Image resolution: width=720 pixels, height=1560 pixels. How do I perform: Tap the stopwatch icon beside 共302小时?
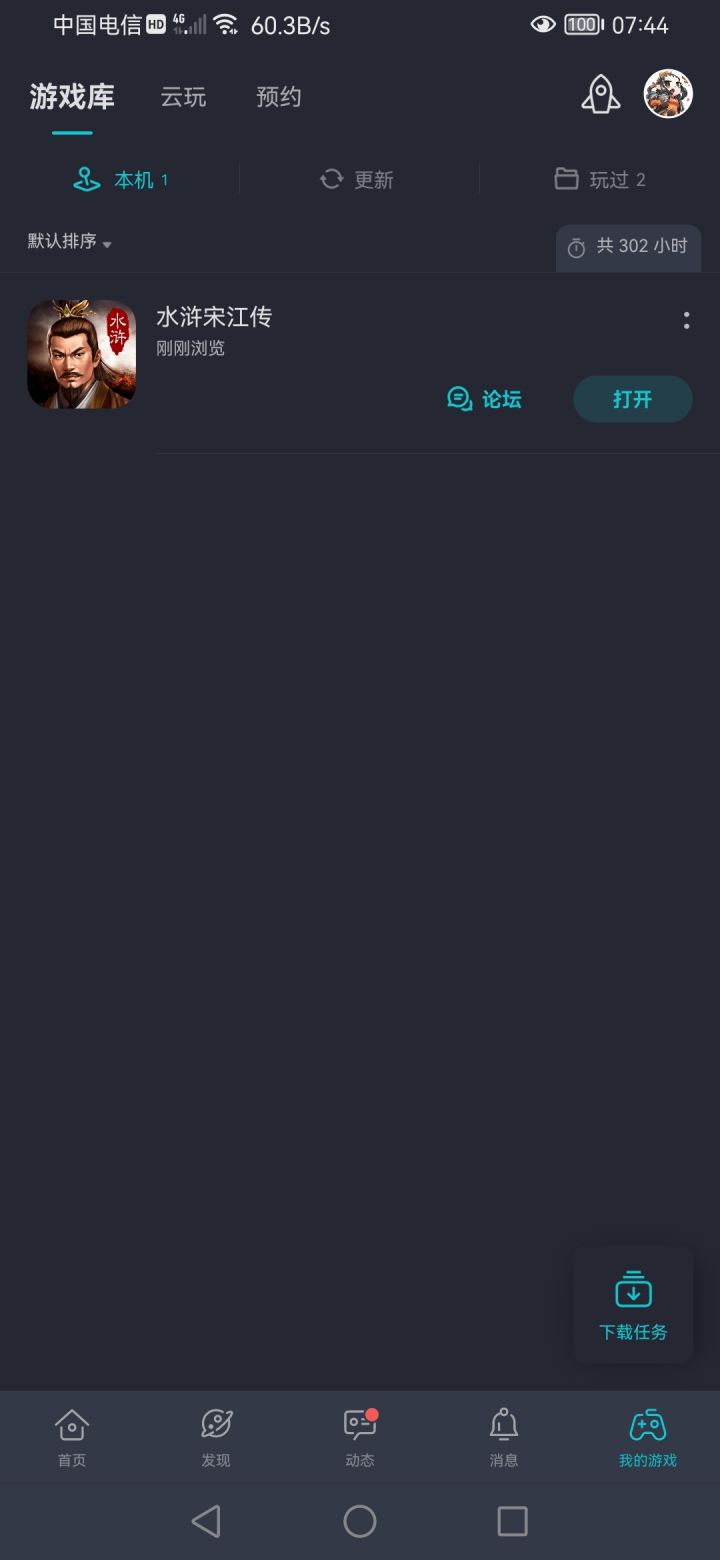(578, 248)
